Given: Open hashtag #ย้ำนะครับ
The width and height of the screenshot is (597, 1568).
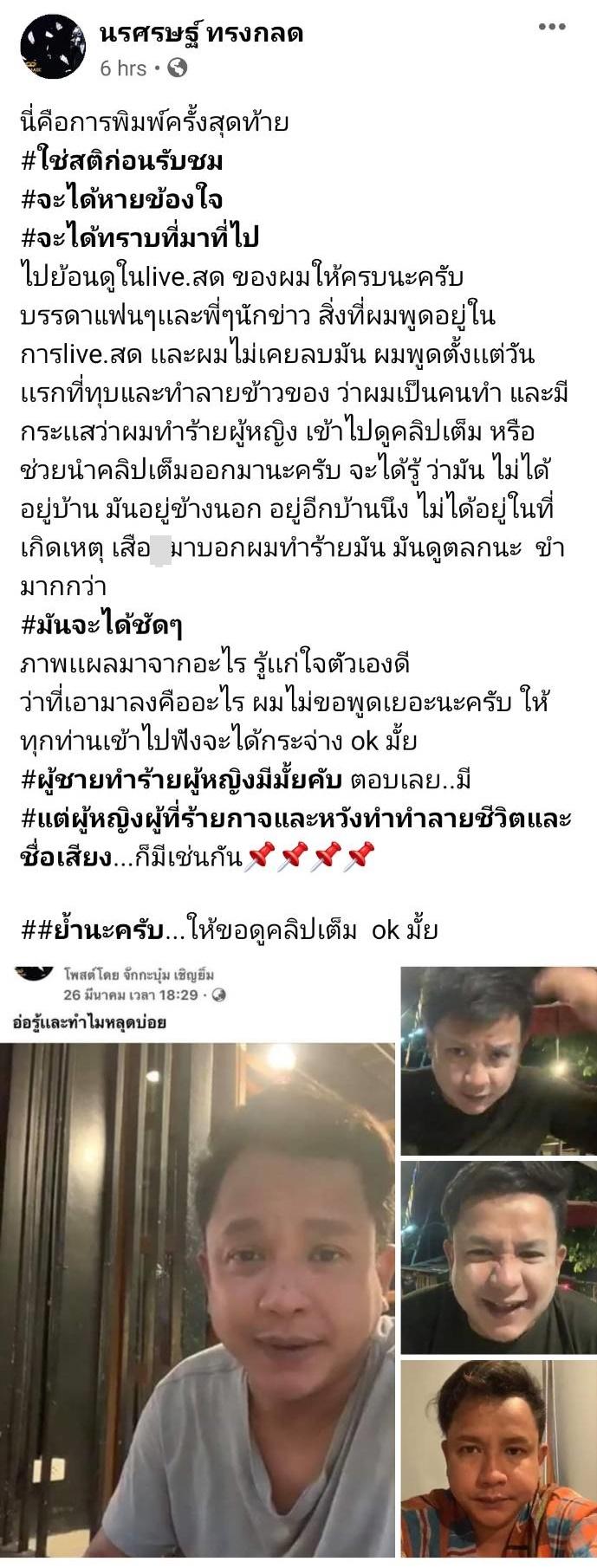Looking at the screenshot, I should tap(101, 930).
